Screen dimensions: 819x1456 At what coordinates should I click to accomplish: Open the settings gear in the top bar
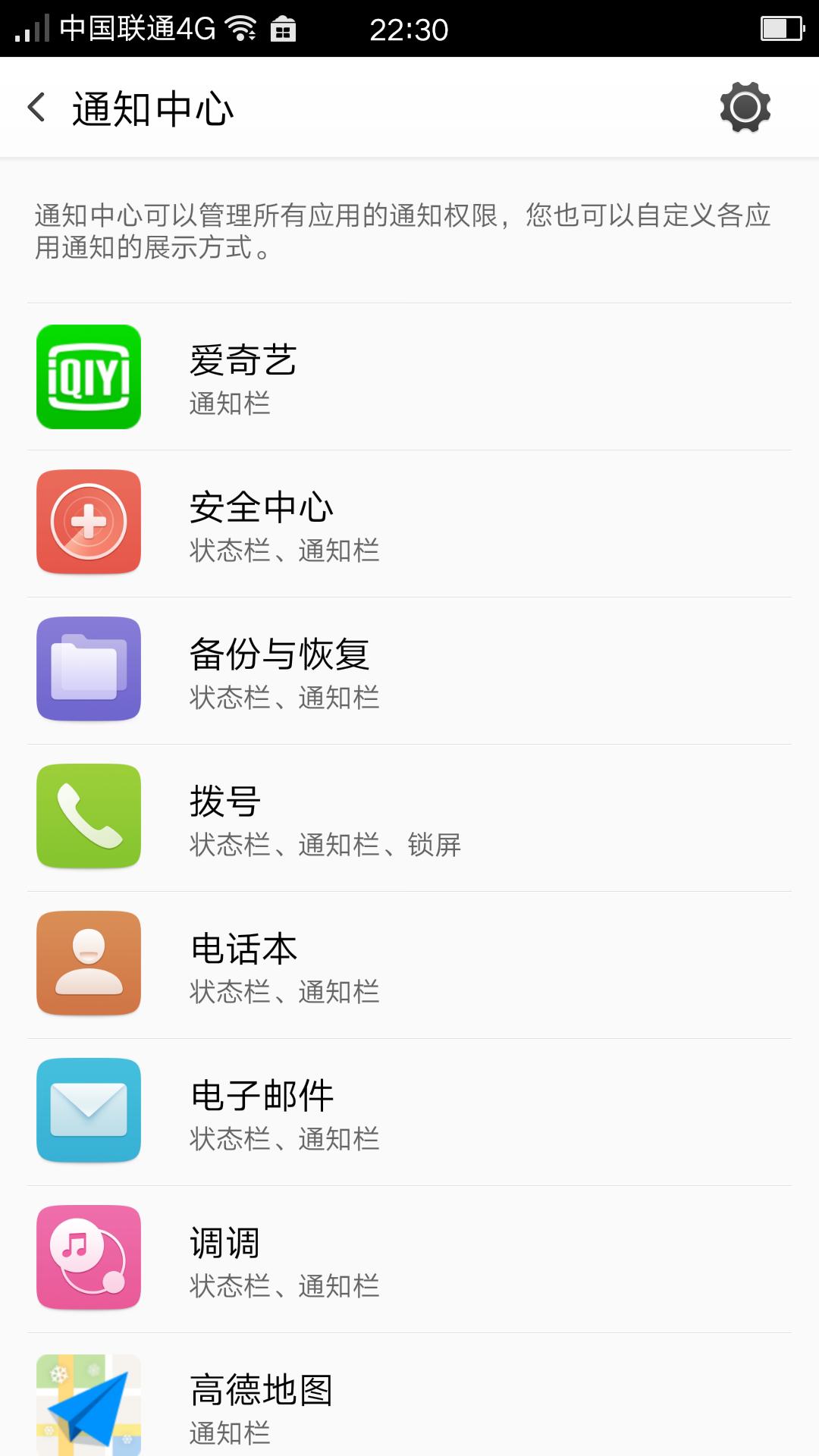pyautogui.click(x=745, y=108)
